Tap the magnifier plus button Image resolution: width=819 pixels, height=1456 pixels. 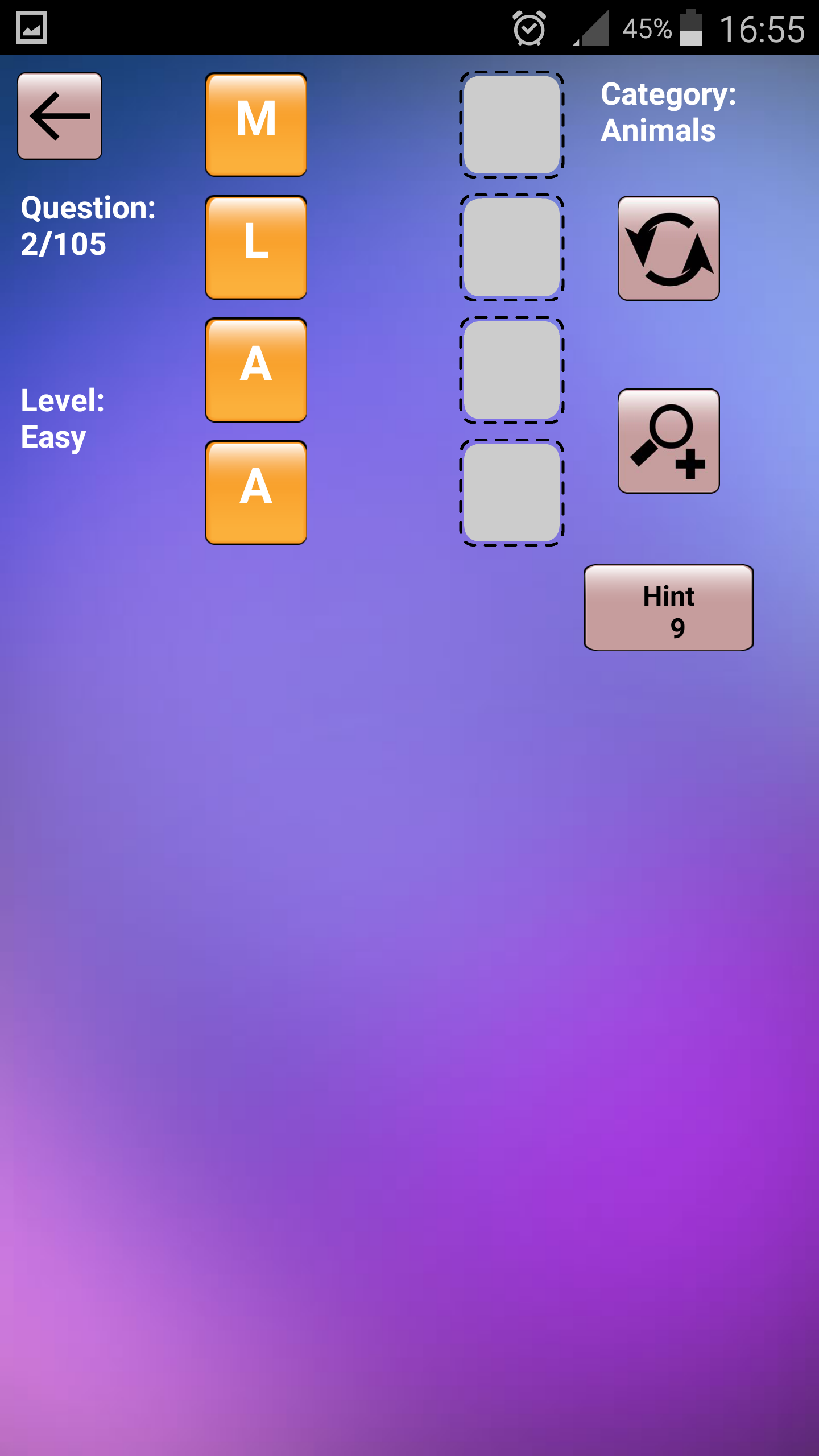coord(668,441)
